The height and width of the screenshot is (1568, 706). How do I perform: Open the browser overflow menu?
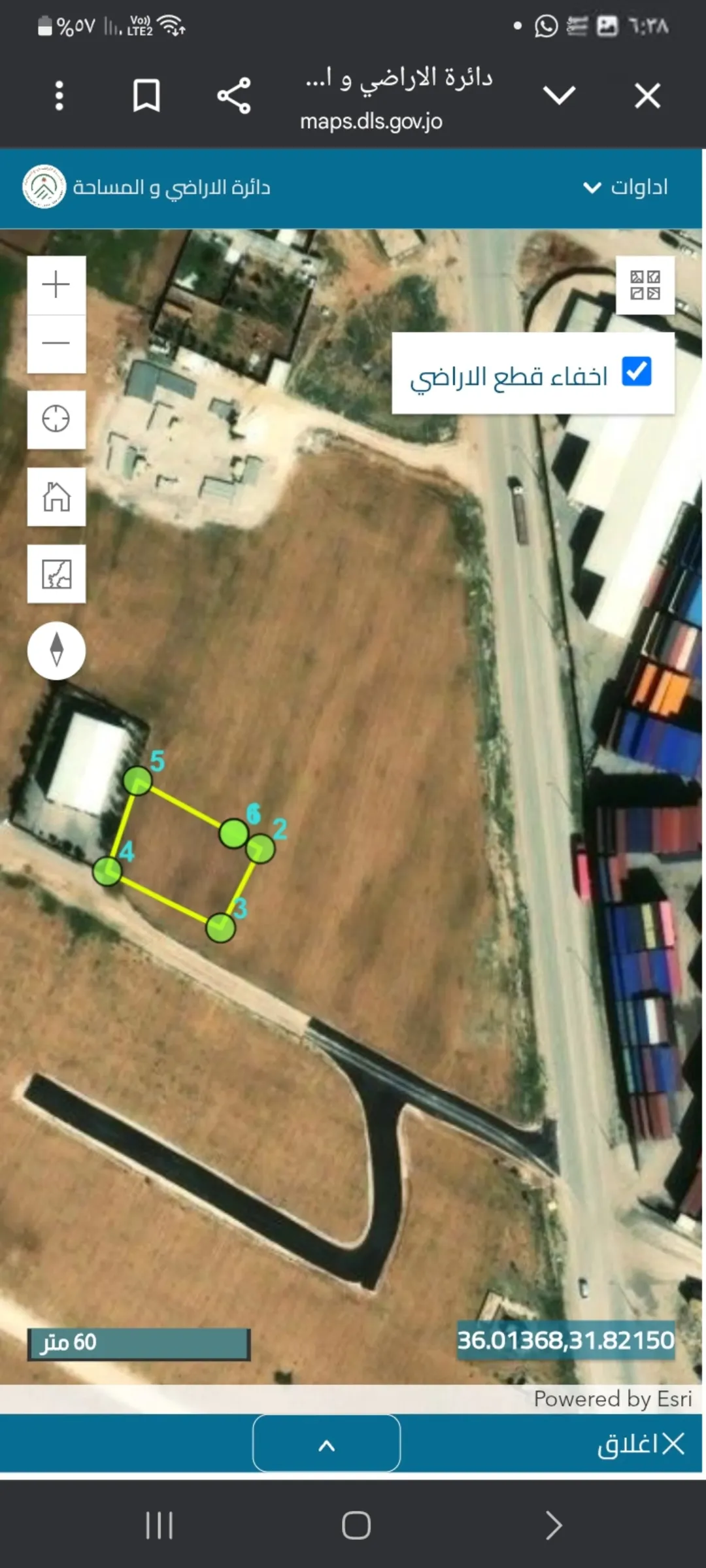coord(59,96)
